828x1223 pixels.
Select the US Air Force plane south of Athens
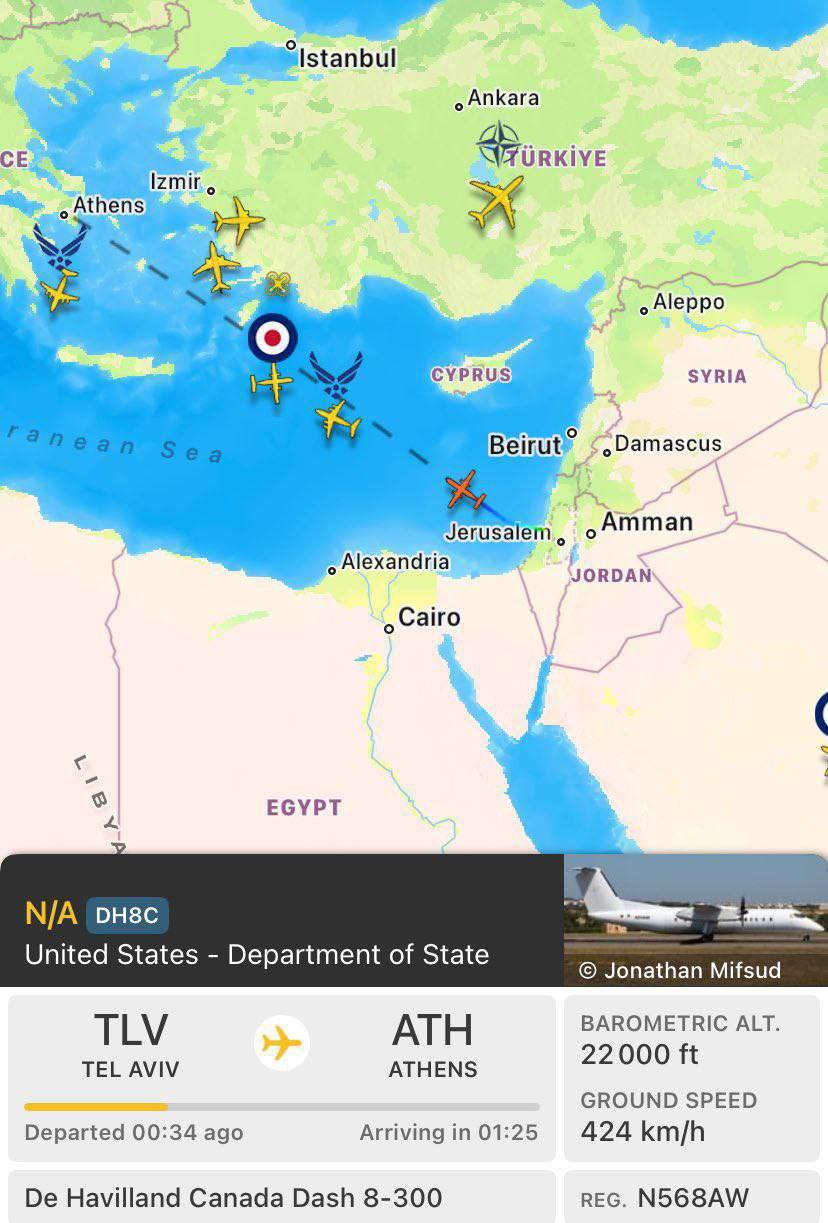59,293
